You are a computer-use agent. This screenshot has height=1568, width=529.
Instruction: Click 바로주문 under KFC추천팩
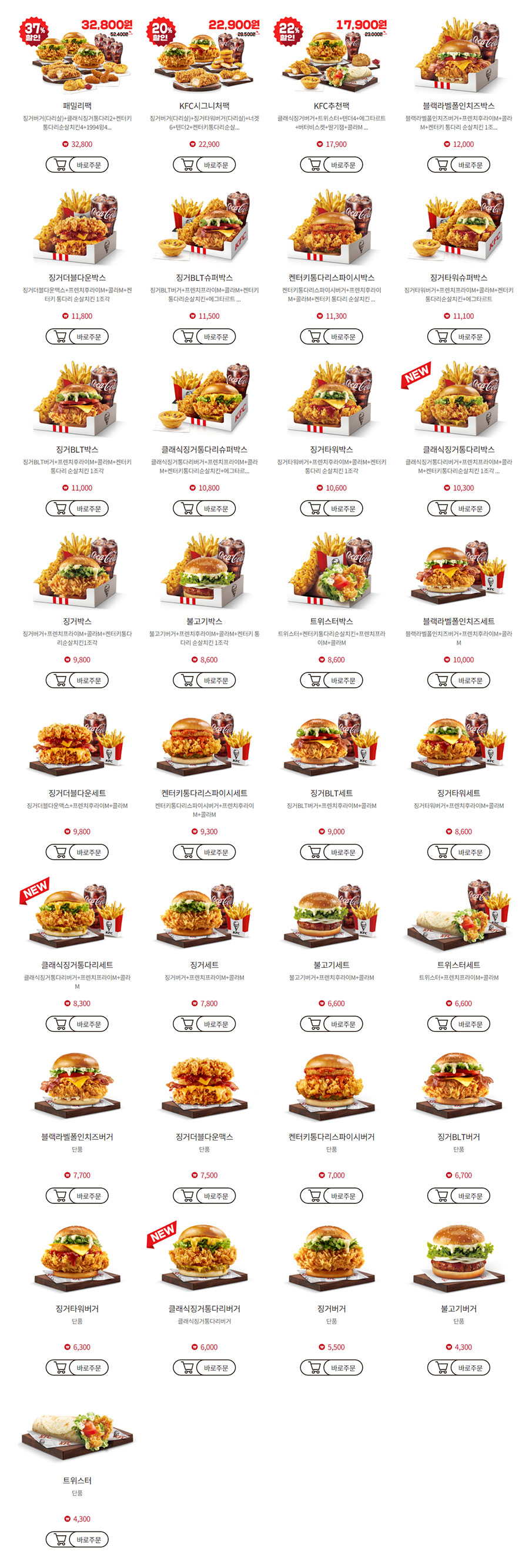click(343, 163)
